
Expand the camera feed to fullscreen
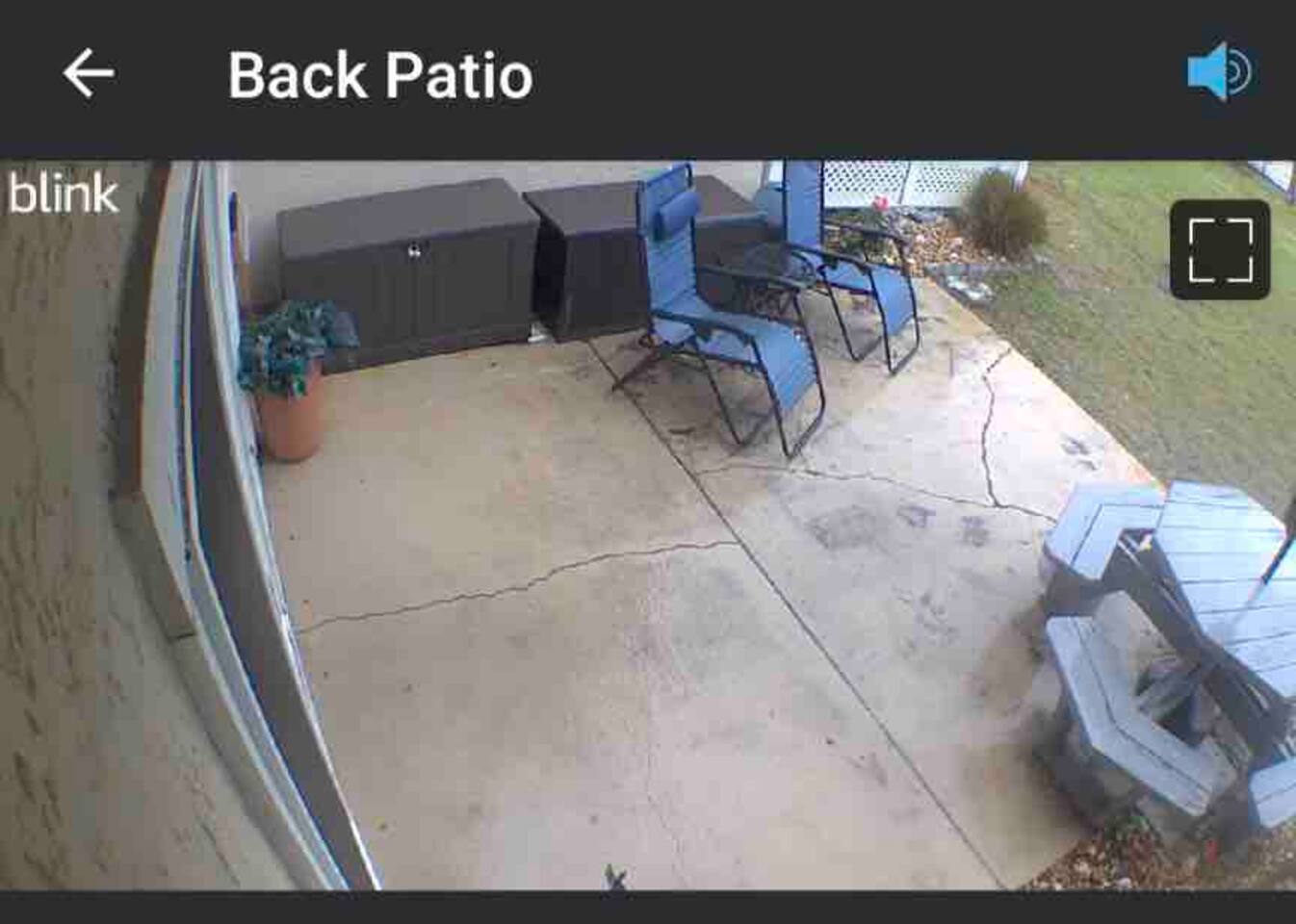click(x=1220, y=250)
